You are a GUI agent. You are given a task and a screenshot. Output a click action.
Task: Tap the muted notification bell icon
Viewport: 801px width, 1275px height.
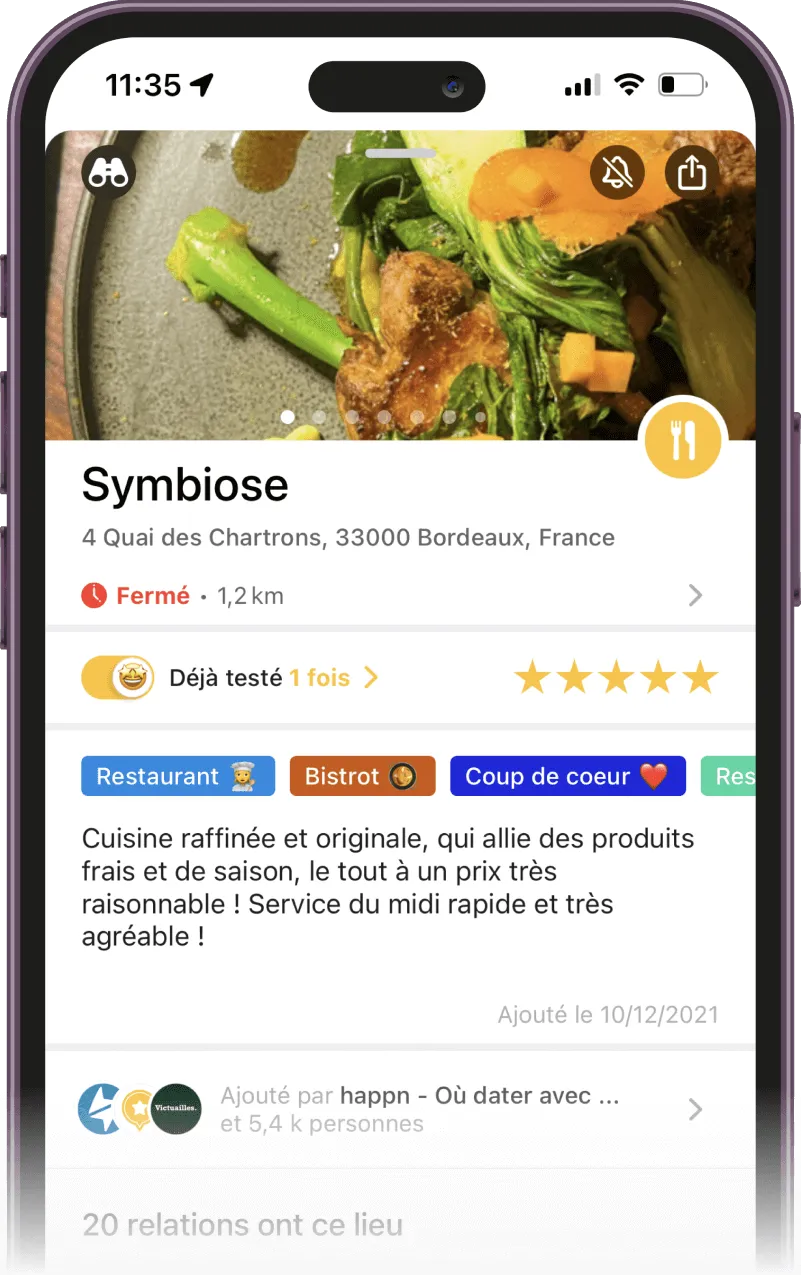pos(617,172)
